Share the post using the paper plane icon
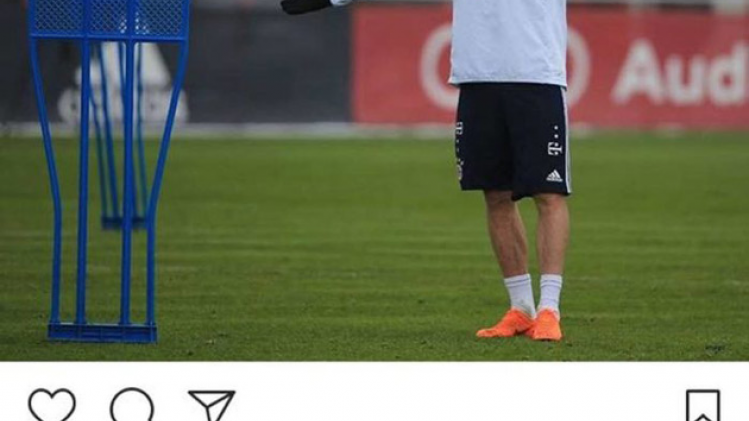 pos(211,405)
